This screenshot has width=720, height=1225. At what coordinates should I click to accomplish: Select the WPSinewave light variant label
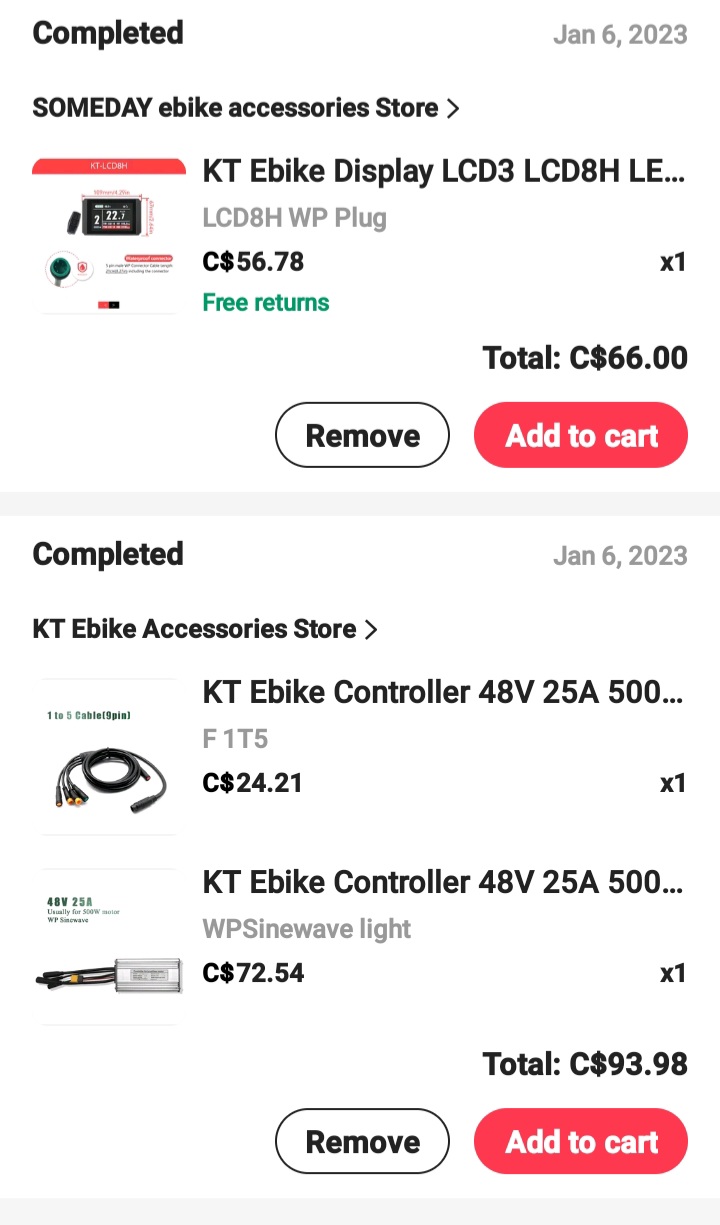click(x=306, y=928)
